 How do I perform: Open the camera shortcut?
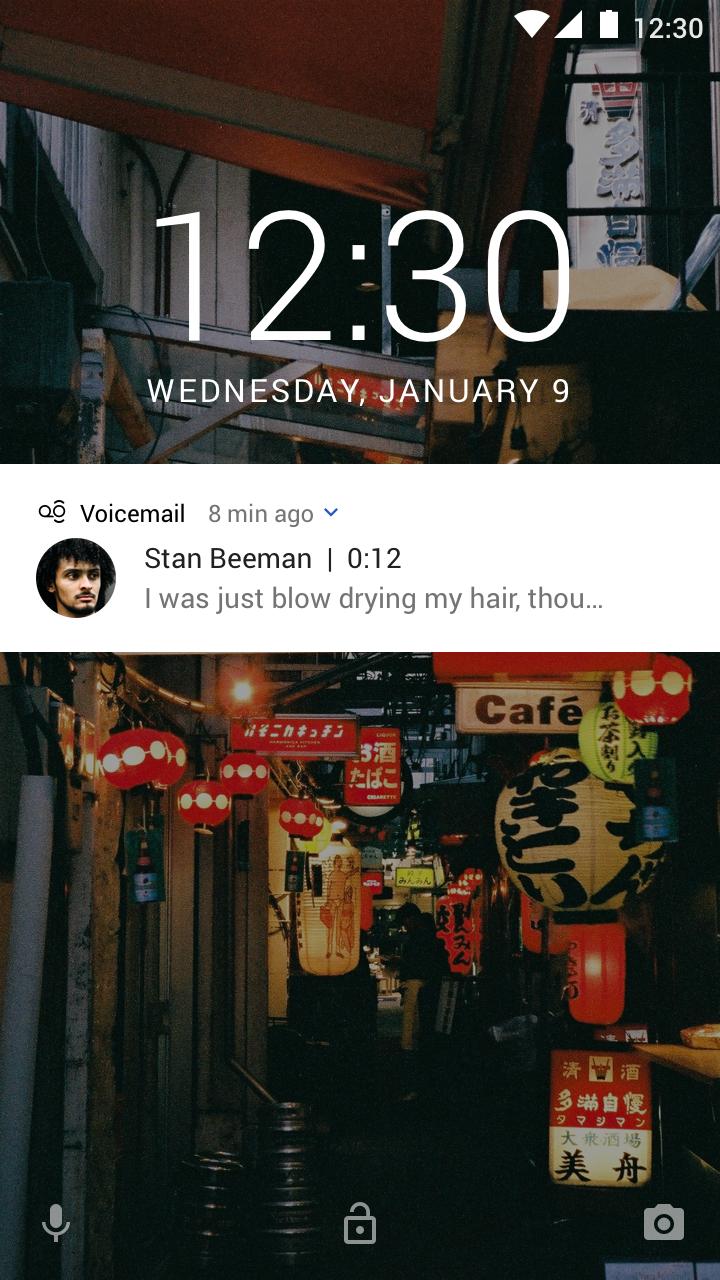click(664, 1223)
